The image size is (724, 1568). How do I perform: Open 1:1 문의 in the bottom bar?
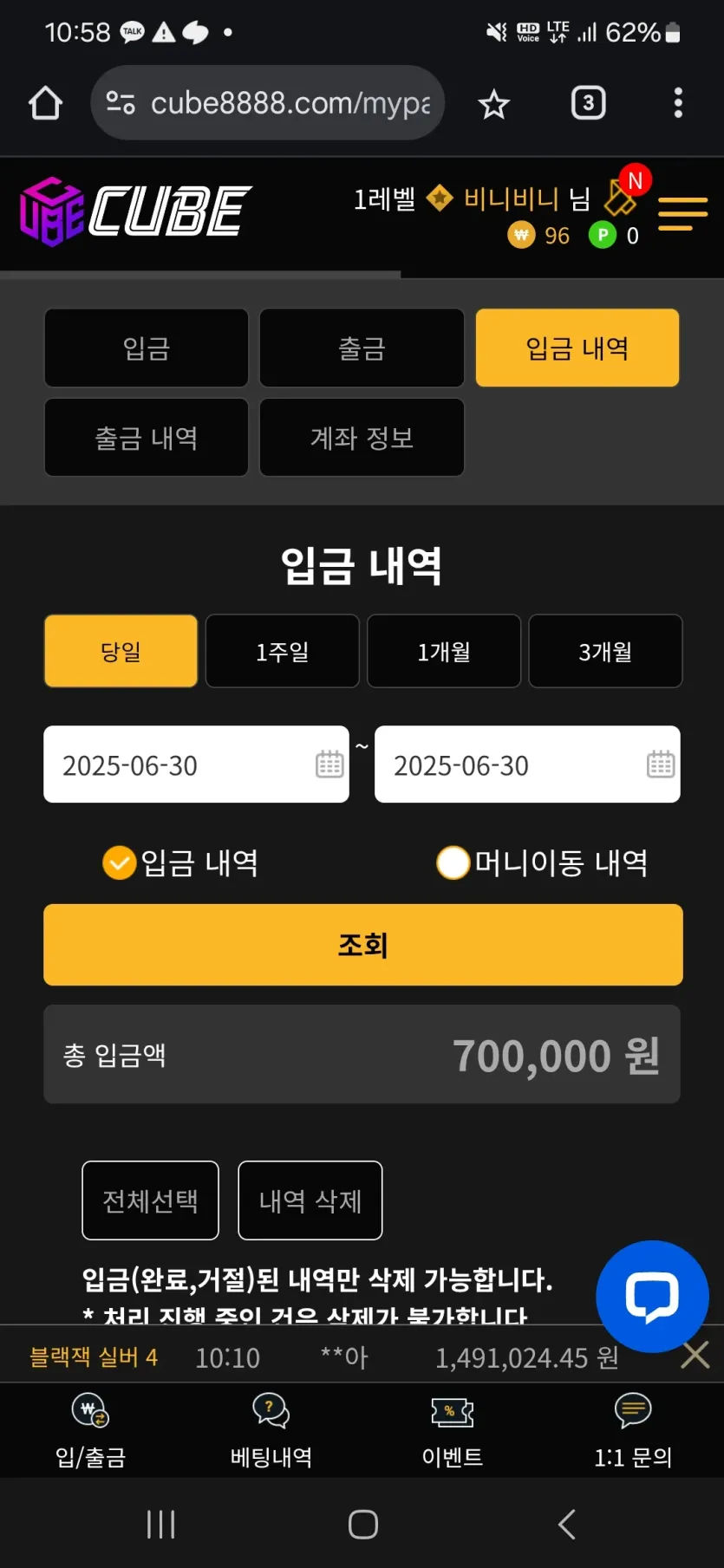click(x=633, y=1430)
